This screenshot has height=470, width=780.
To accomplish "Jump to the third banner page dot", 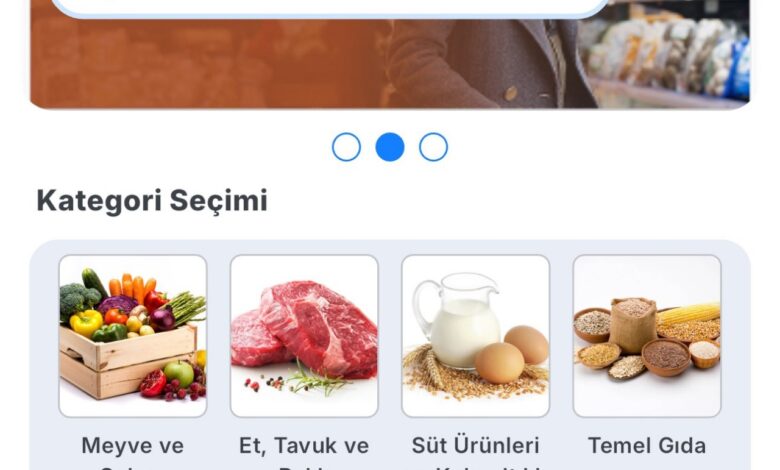I will tap(433, 147).
